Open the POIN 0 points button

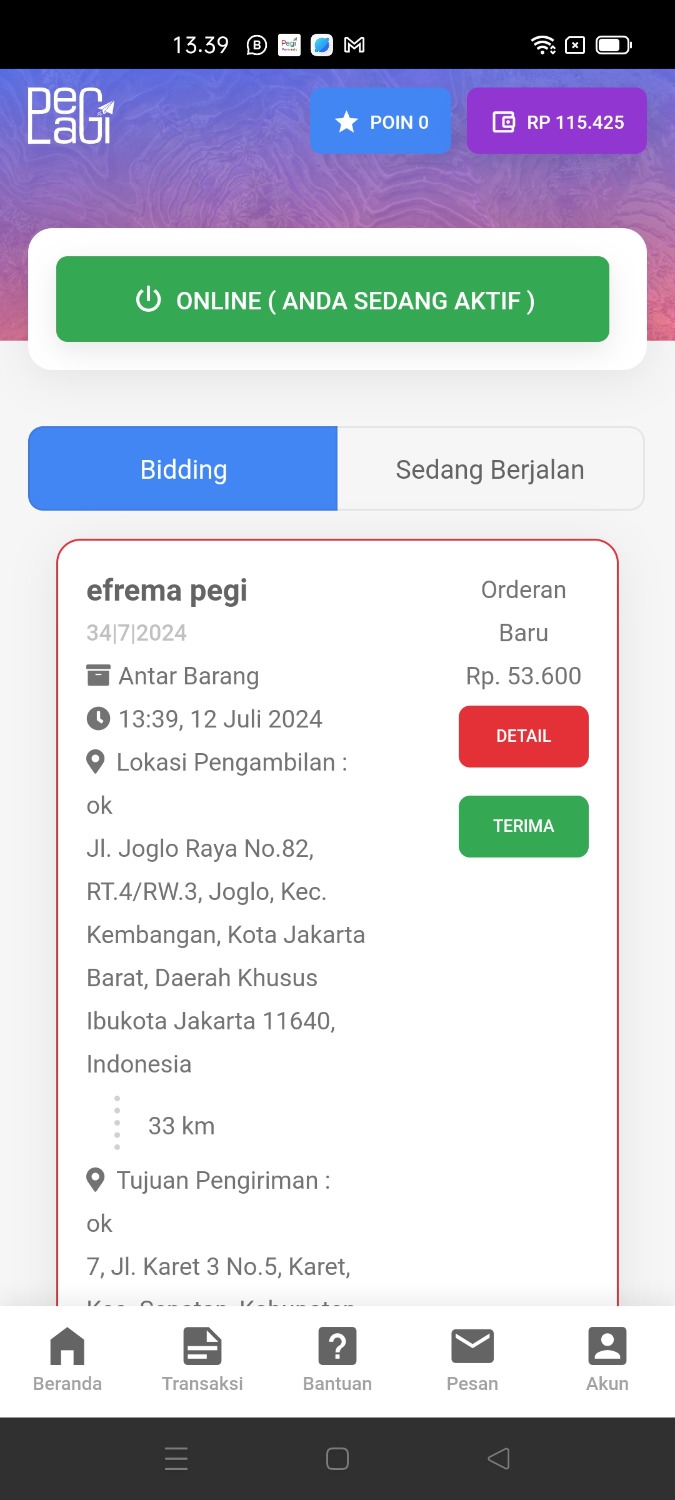click(381, 122)
